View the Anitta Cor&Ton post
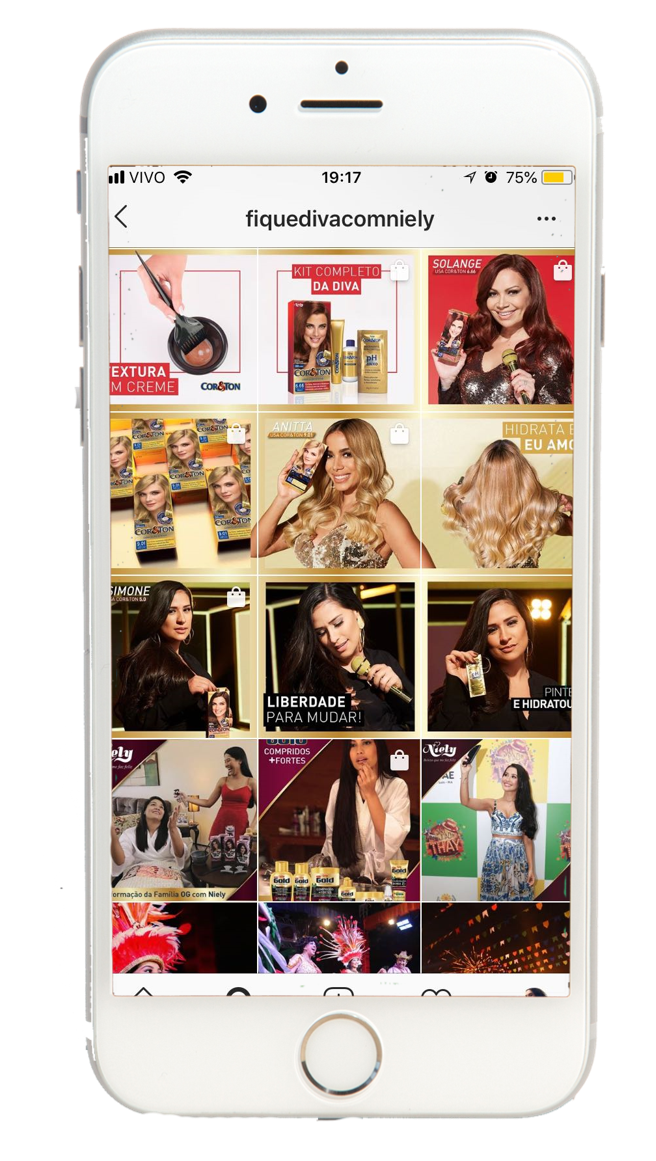The image size is (656, 1161). pos(338,491)
